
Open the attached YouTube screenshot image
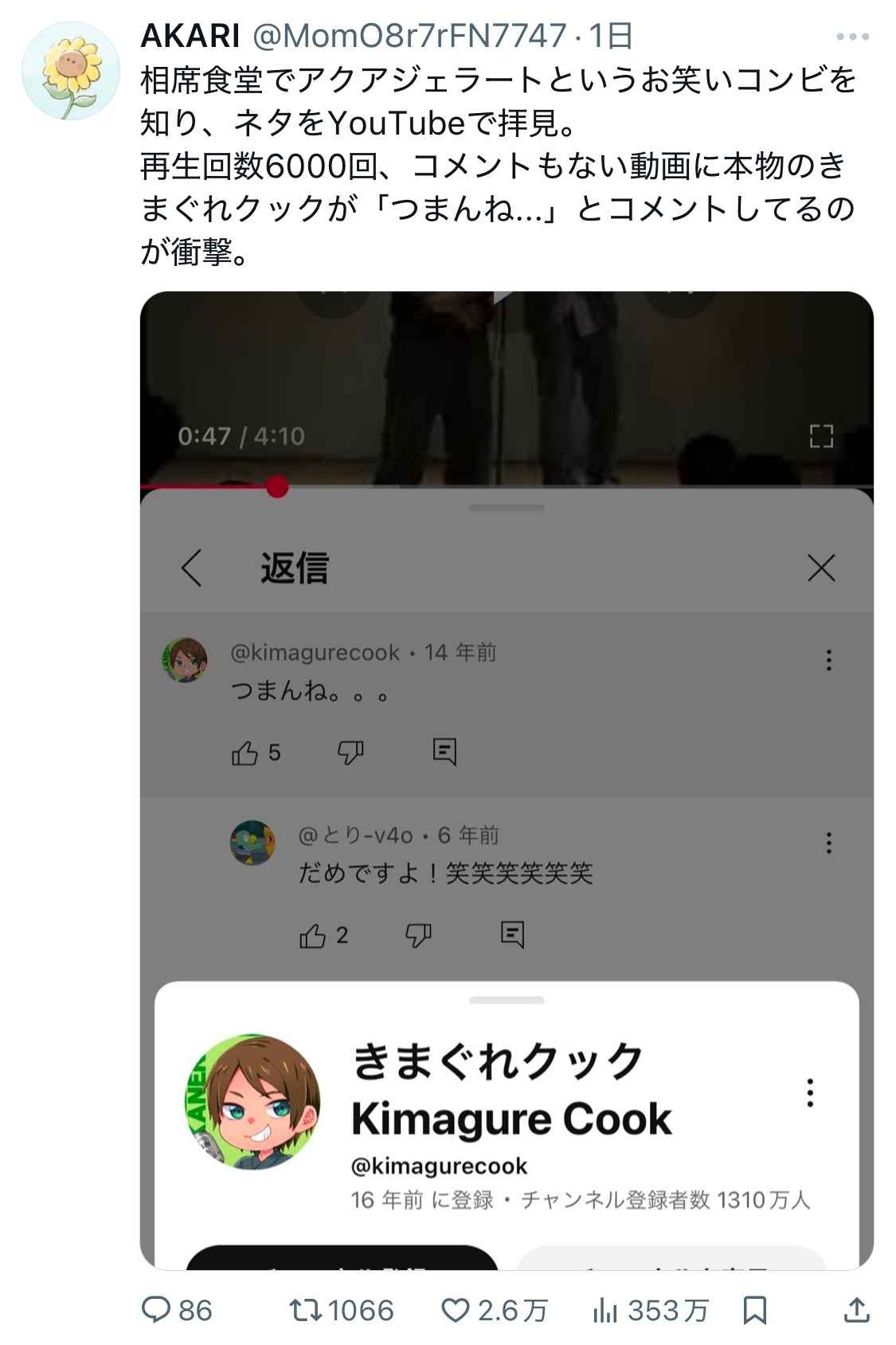pos(507,780)
